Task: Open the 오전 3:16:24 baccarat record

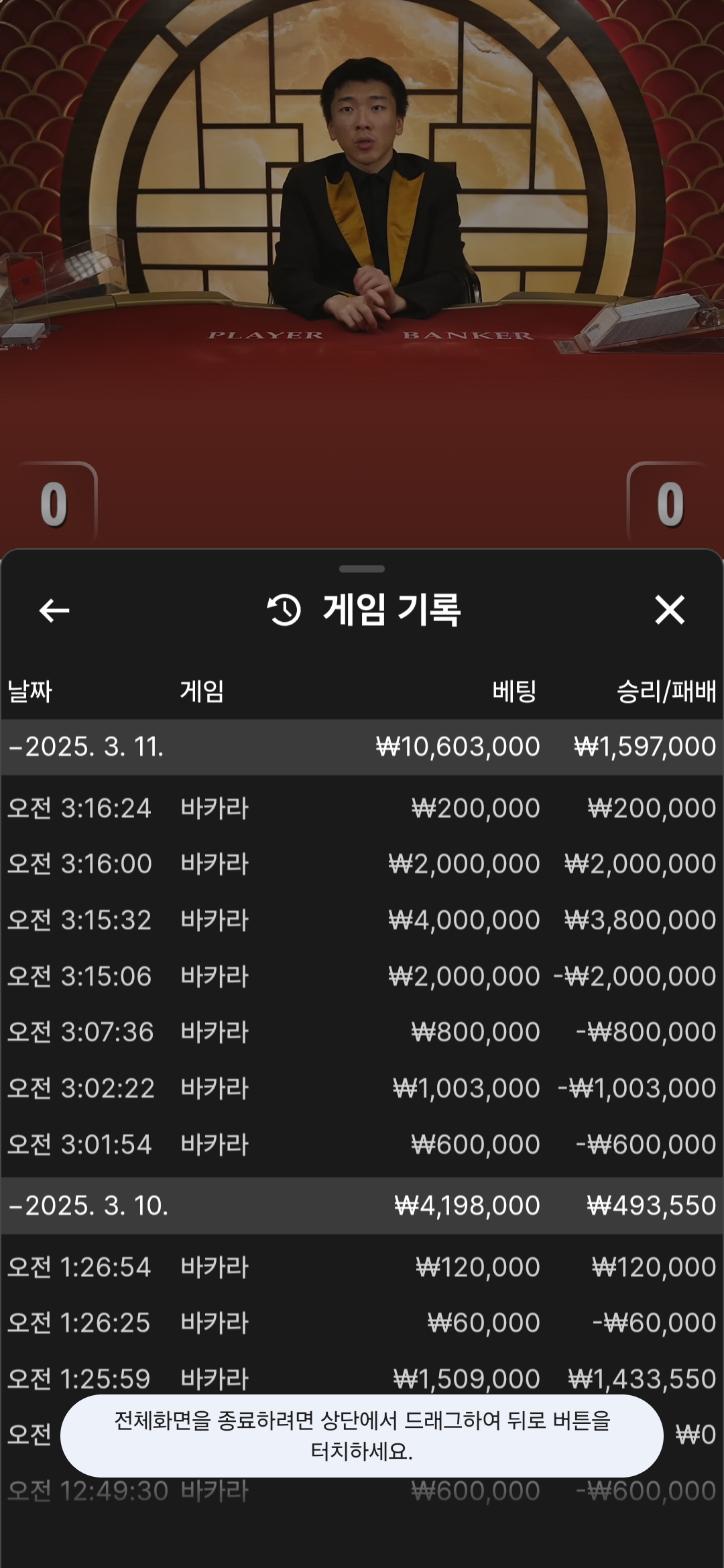Action: (x=362, y=808)
